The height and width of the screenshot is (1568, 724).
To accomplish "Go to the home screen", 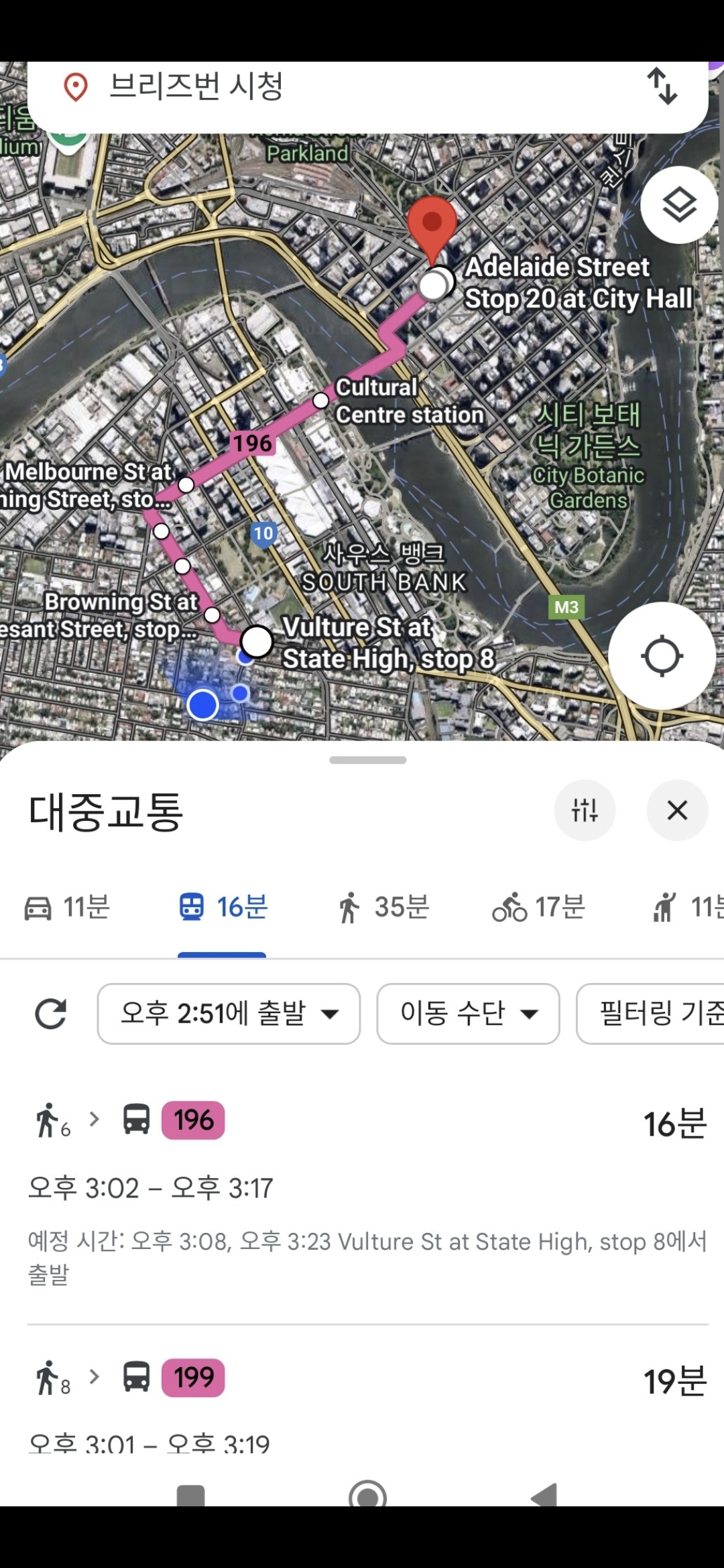I will [x=367, y=1496].
